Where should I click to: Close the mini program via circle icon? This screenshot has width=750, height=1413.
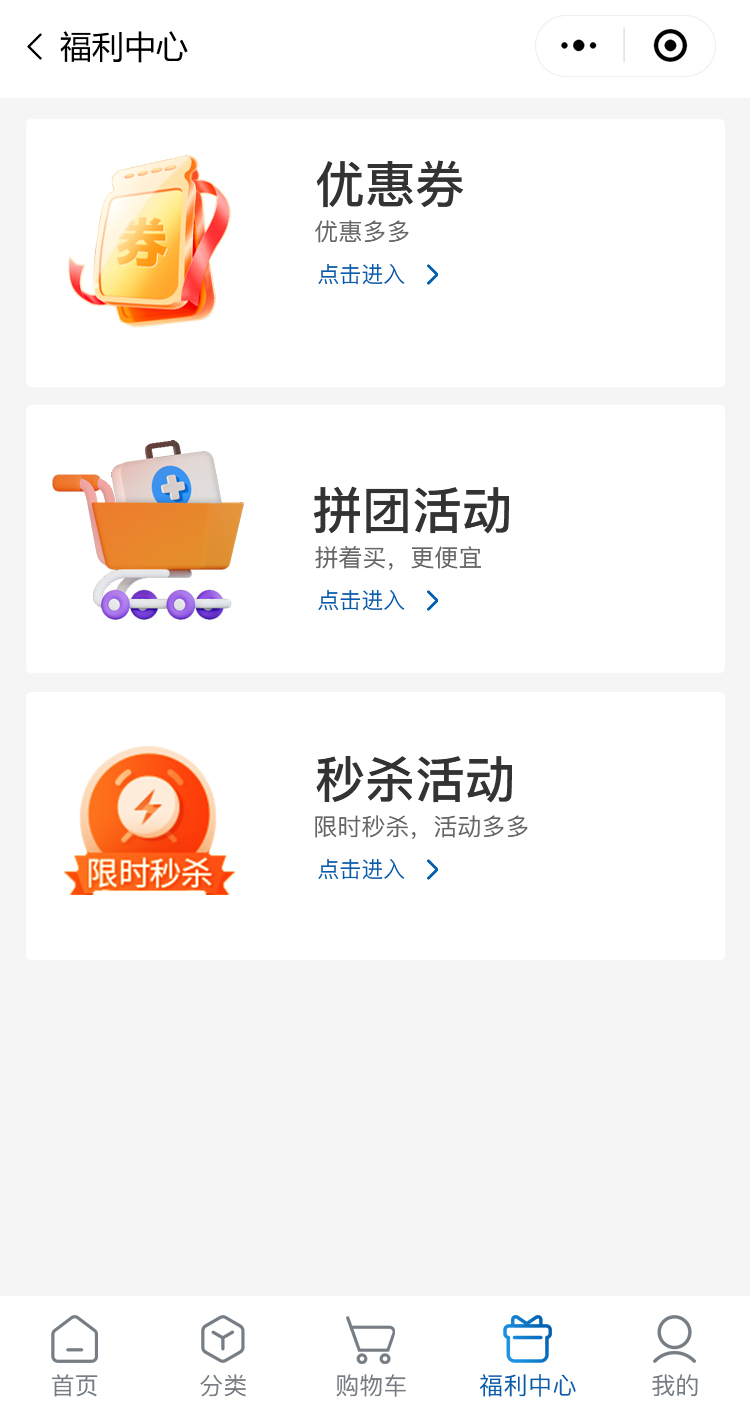coord(670,46)
